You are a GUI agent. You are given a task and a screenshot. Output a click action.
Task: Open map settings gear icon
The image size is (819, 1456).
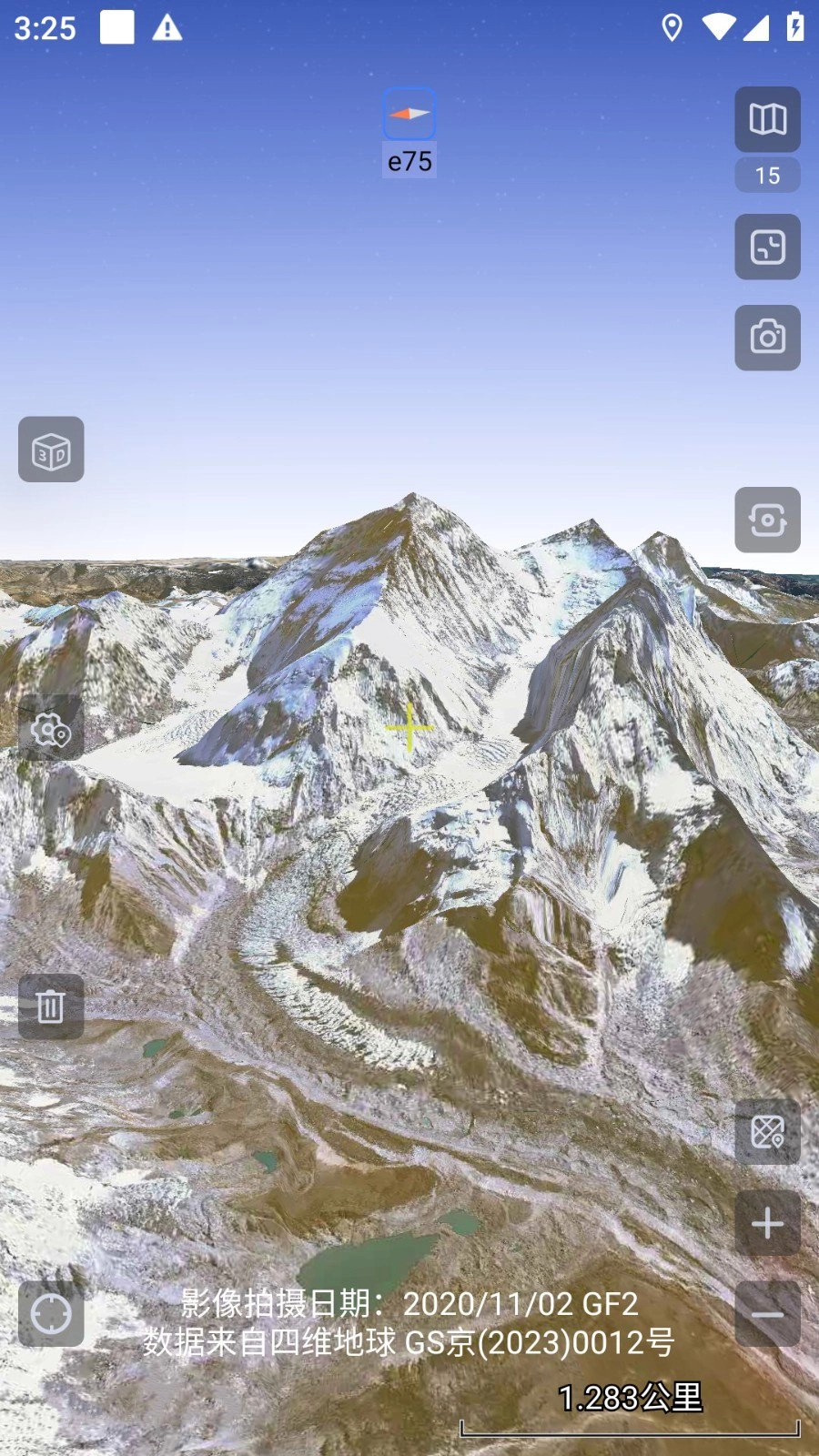tap(51, 728)
